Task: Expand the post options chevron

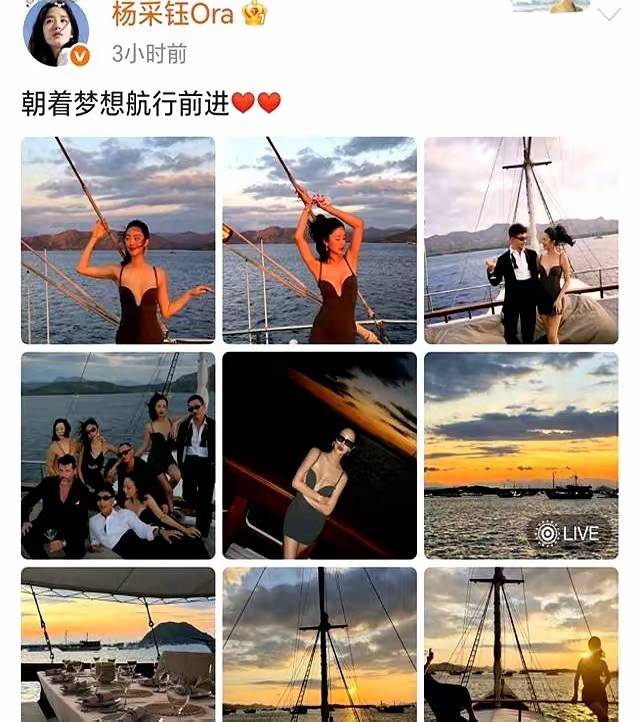Action: (x=609, y=15)
